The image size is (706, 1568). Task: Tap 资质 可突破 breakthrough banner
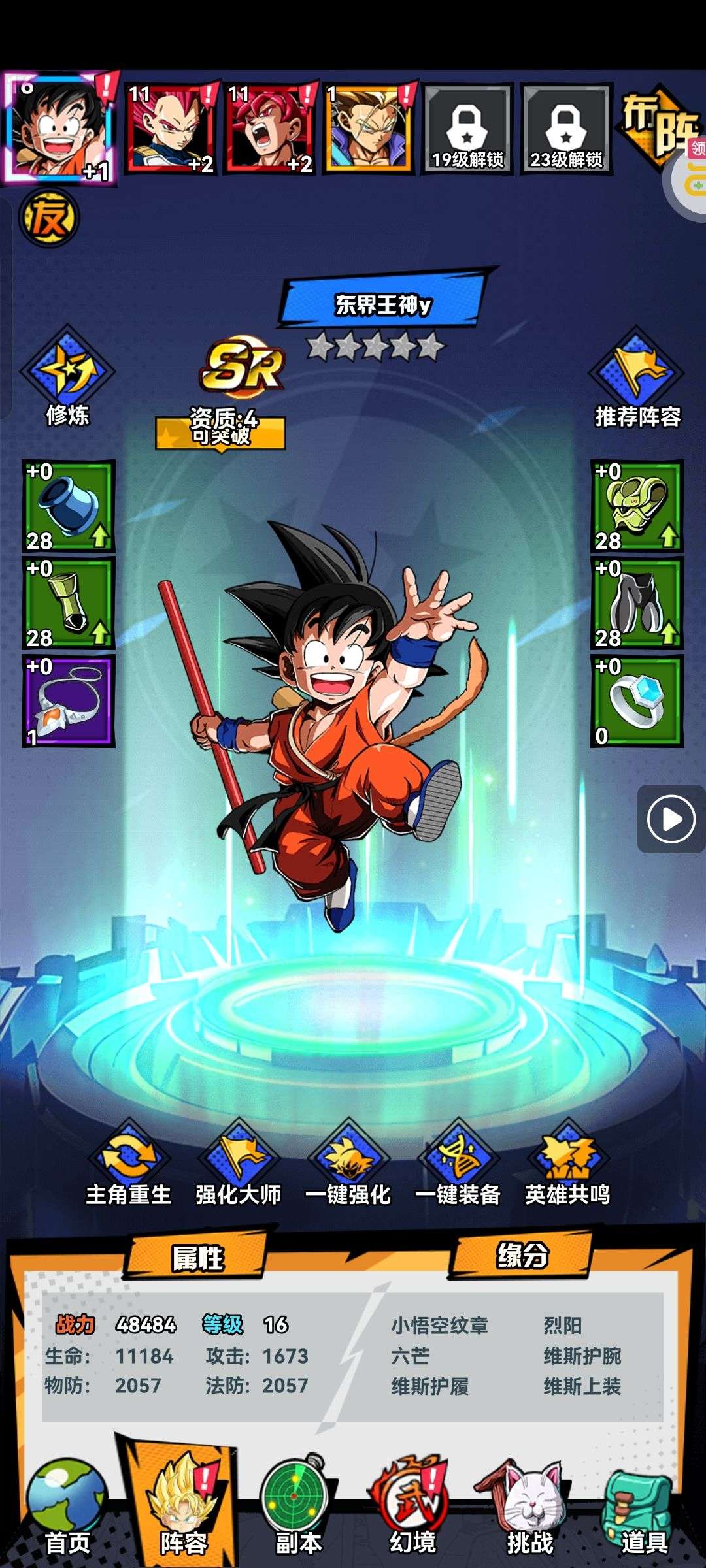tap(220, 427)
